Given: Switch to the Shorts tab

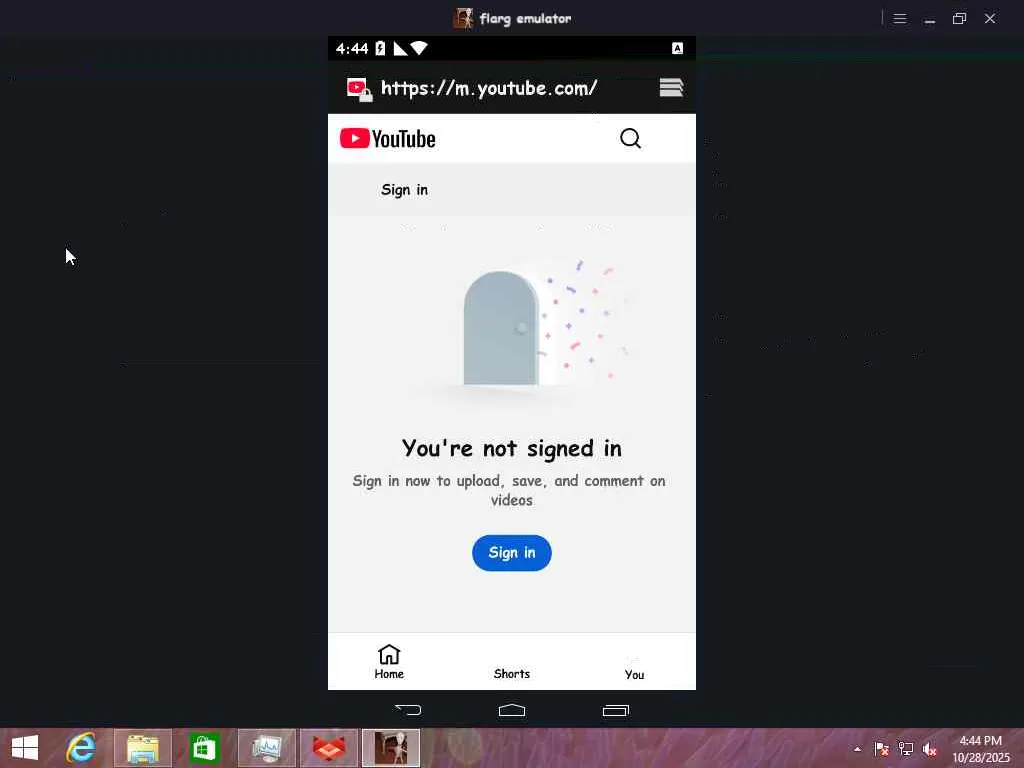Looking at the screenshot, I should (511, 662).
